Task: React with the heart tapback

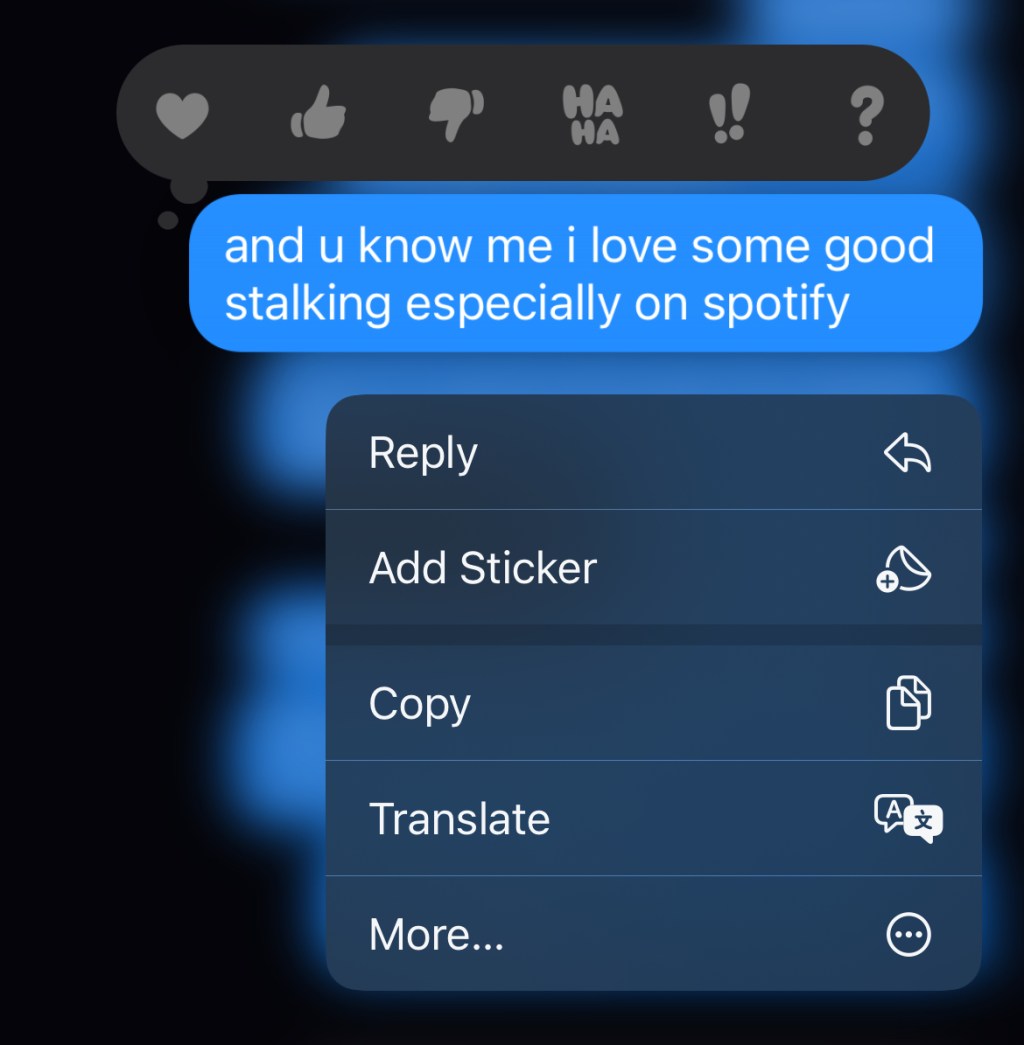Action: click(x=183, y=116)
